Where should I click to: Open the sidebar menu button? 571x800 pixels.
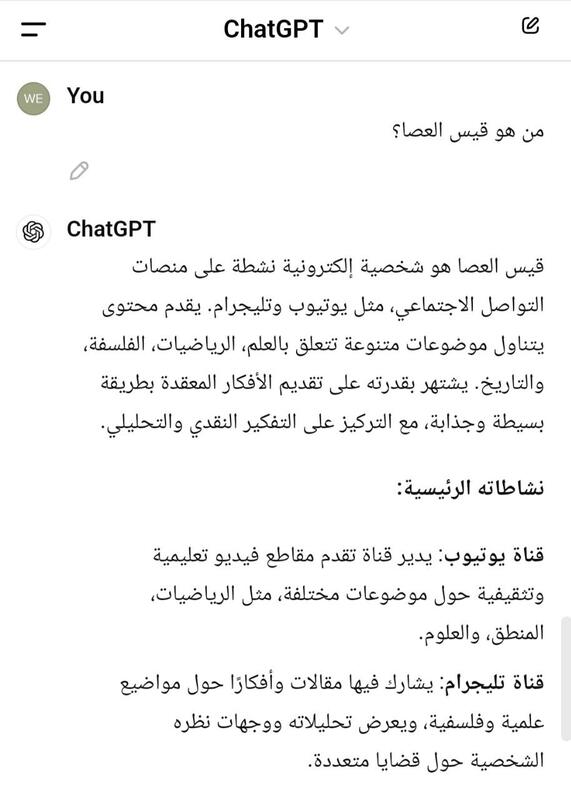34,29
